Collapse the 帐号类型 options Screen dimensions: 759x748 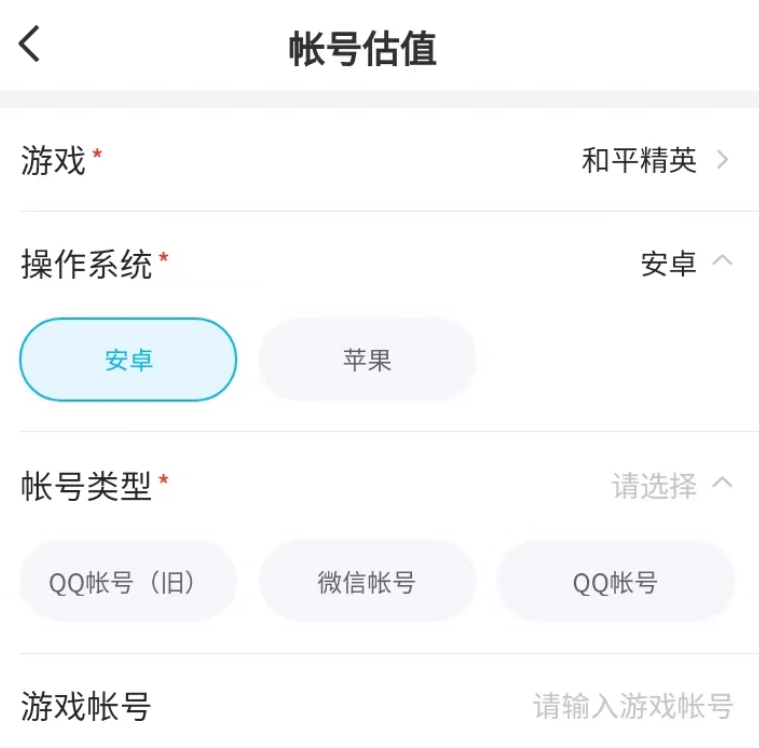(x=722, y=485)
